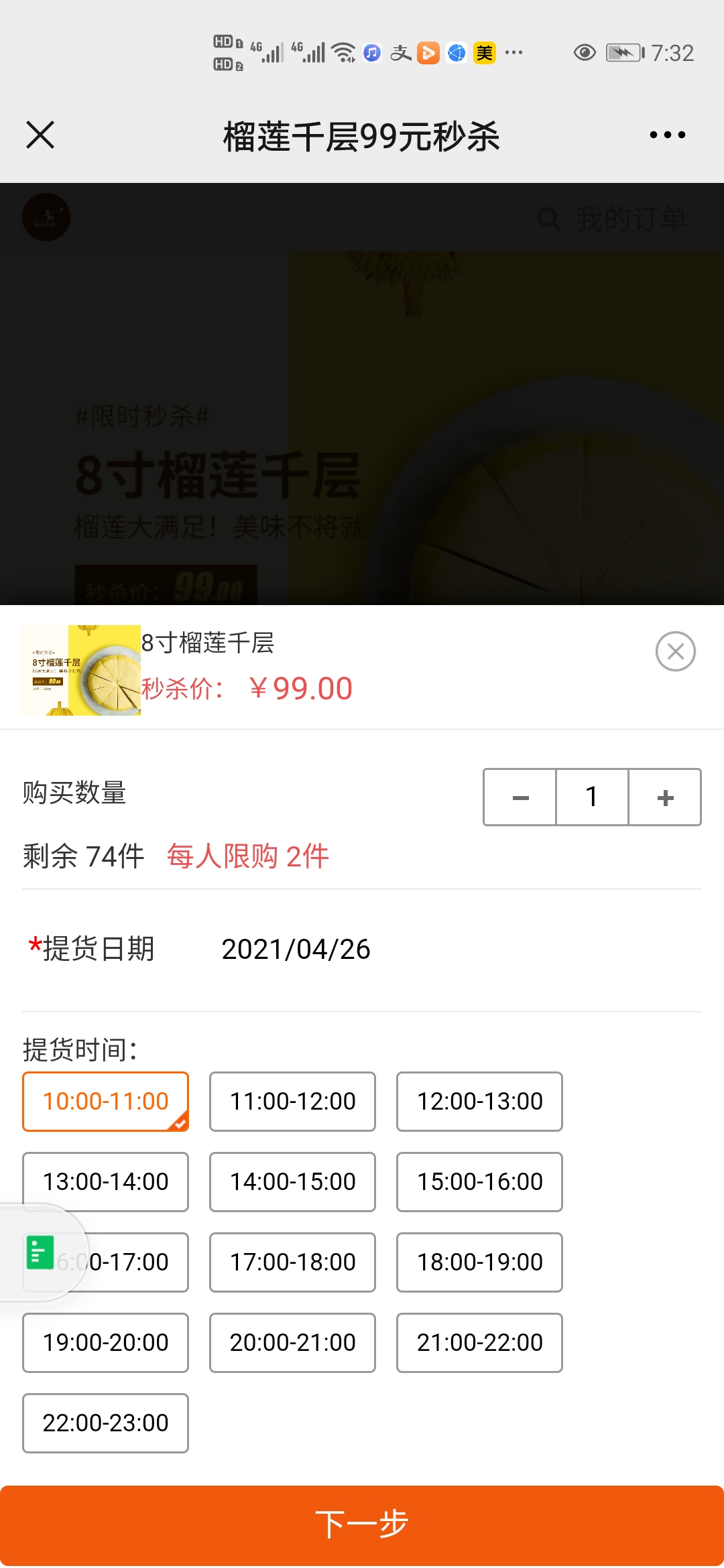
Task: Select 14:00-15:00 pickup time
Action: [x=292, y=1182]
